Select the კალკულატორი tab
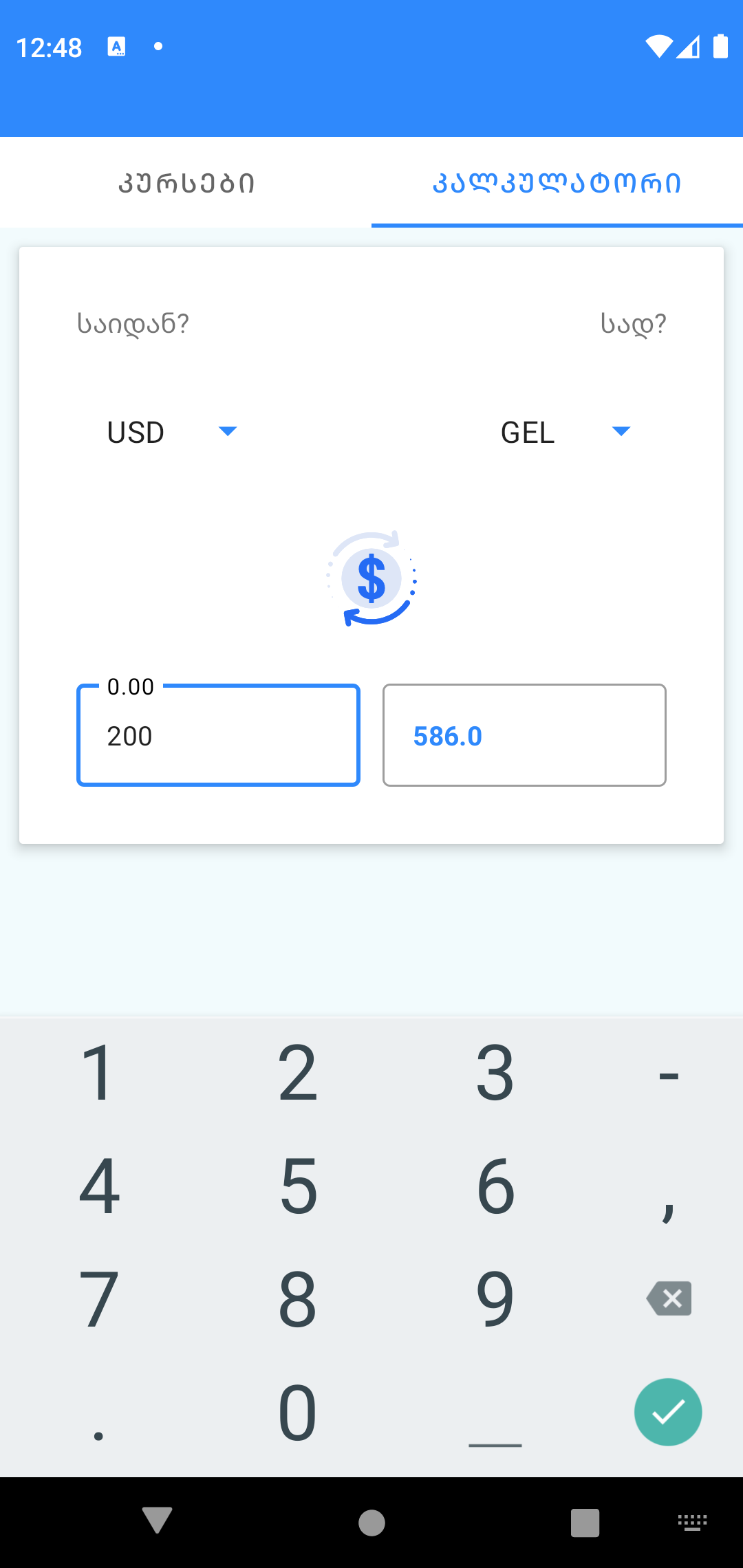Screen dimensions: 743x1568 pyautogui.click(x=557, y=182)
